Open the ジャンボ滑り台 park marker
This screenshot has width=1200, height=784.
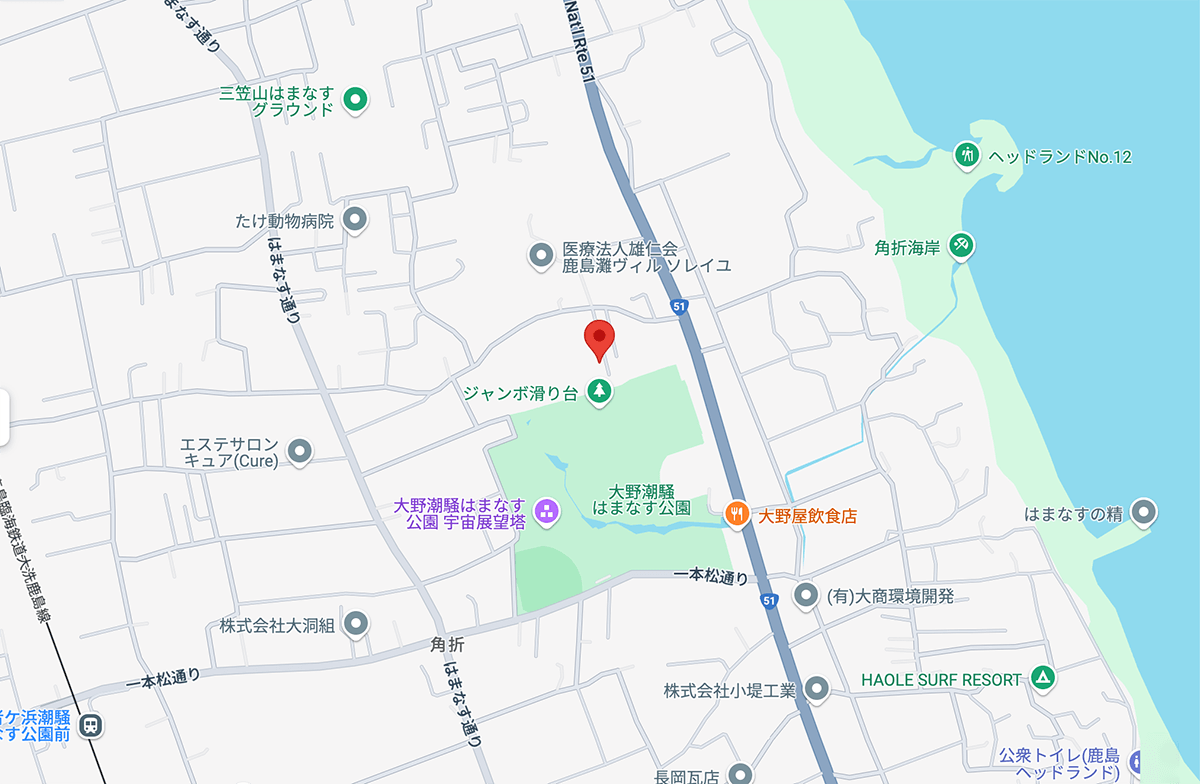(599, 392)
